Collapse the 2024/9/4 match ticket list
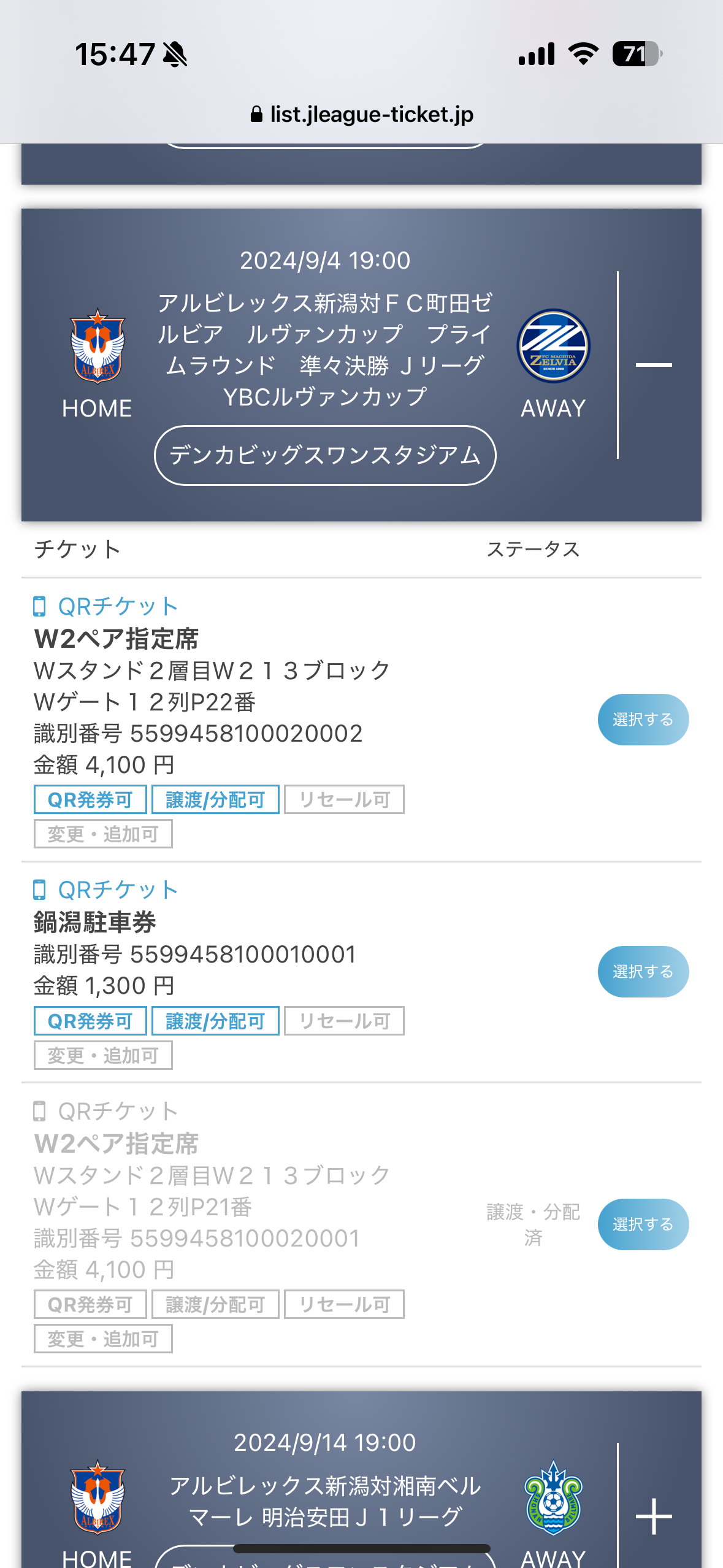This screenshot has height=1568, width=723. point(654,365)
